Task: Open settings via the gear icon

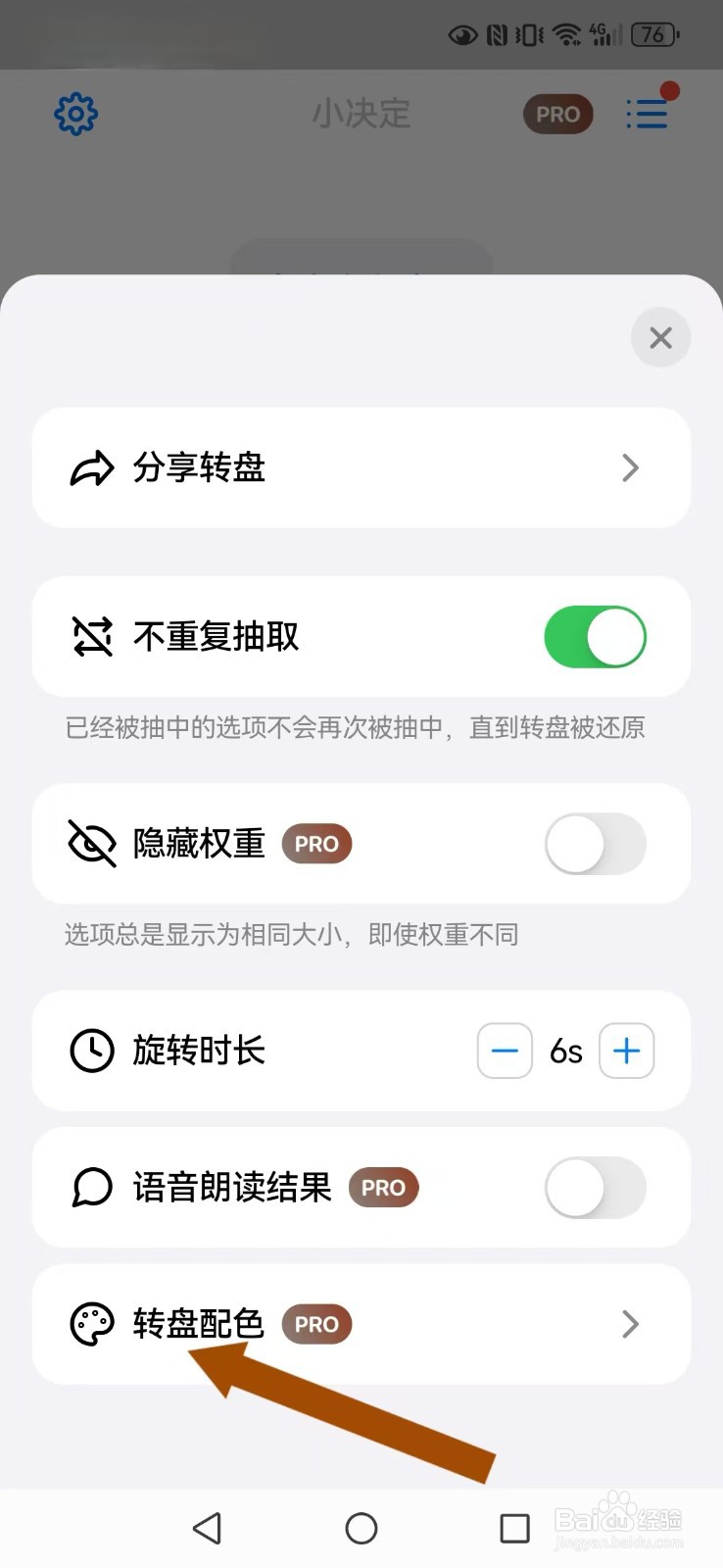Action: (76, 113)
